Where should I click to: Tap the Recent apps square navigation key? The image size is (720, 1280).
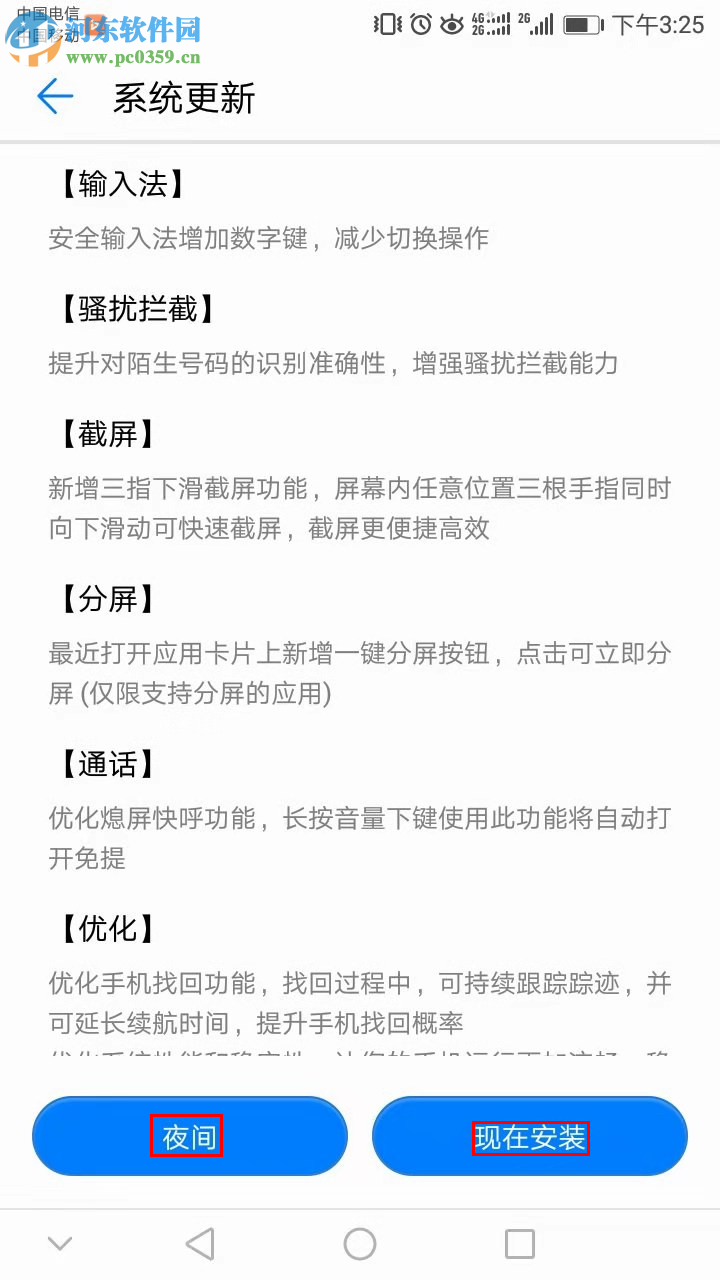pyautogui.click(x=520, y=1243)
